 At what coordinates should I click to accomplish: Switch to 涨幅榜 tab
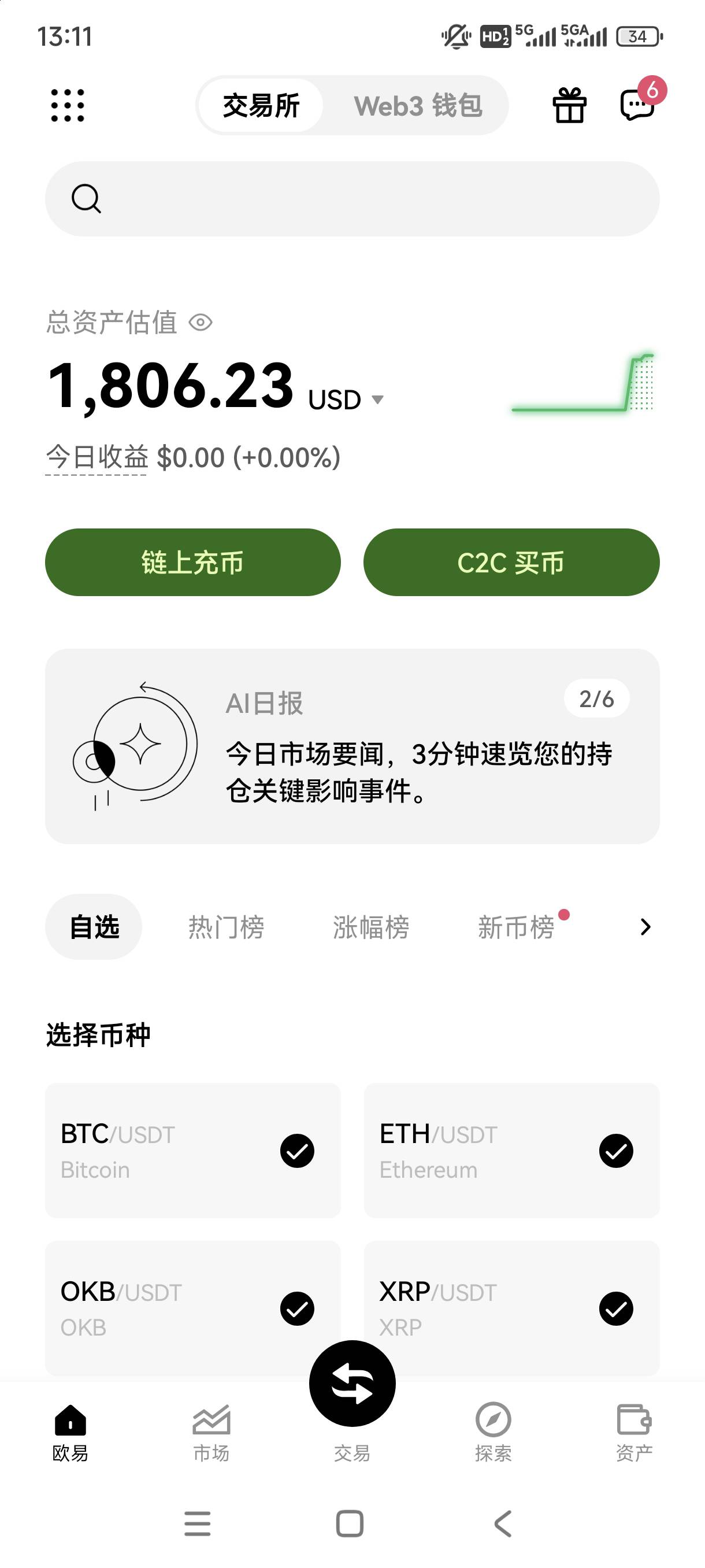[x=371, y=927]
